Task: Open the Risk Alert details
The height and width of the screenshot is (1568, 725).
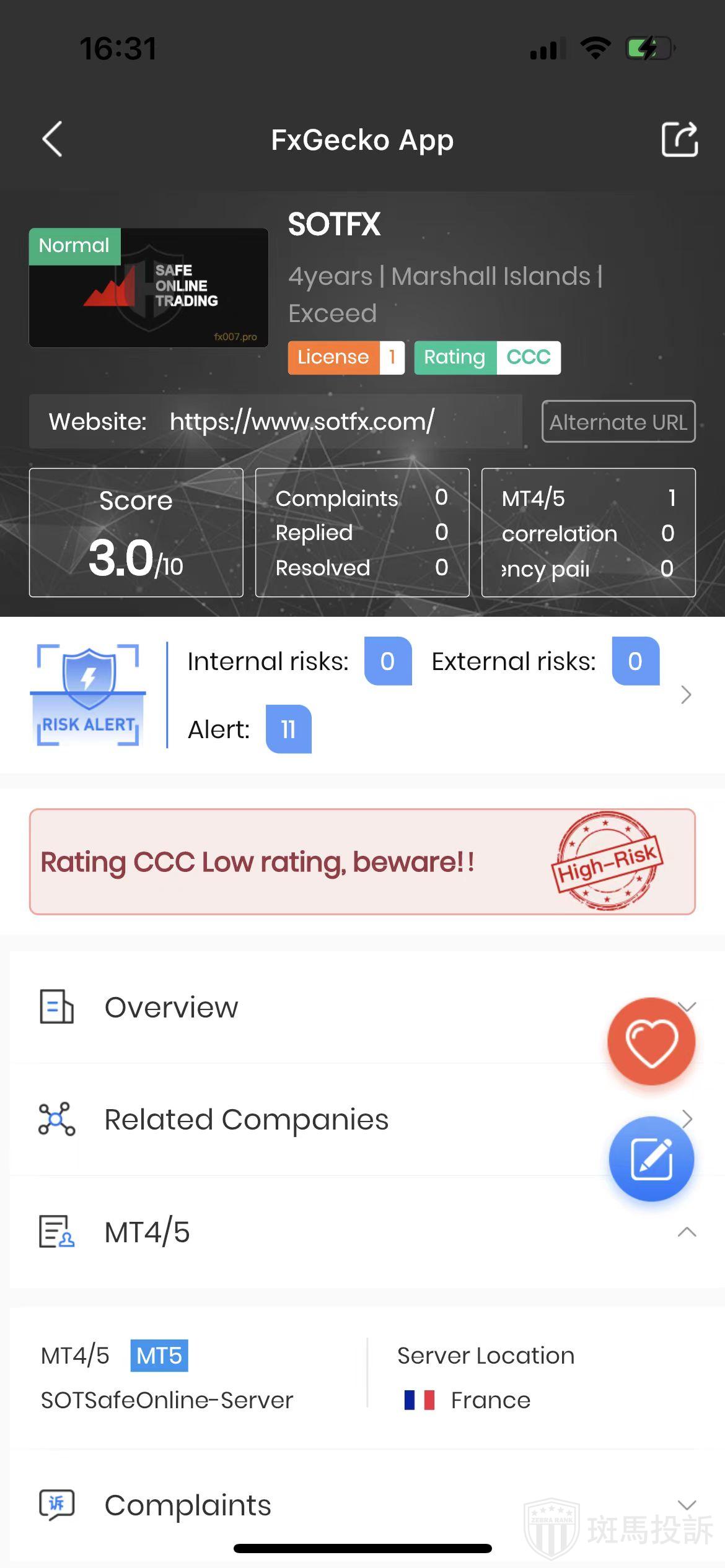Action: 685,695
